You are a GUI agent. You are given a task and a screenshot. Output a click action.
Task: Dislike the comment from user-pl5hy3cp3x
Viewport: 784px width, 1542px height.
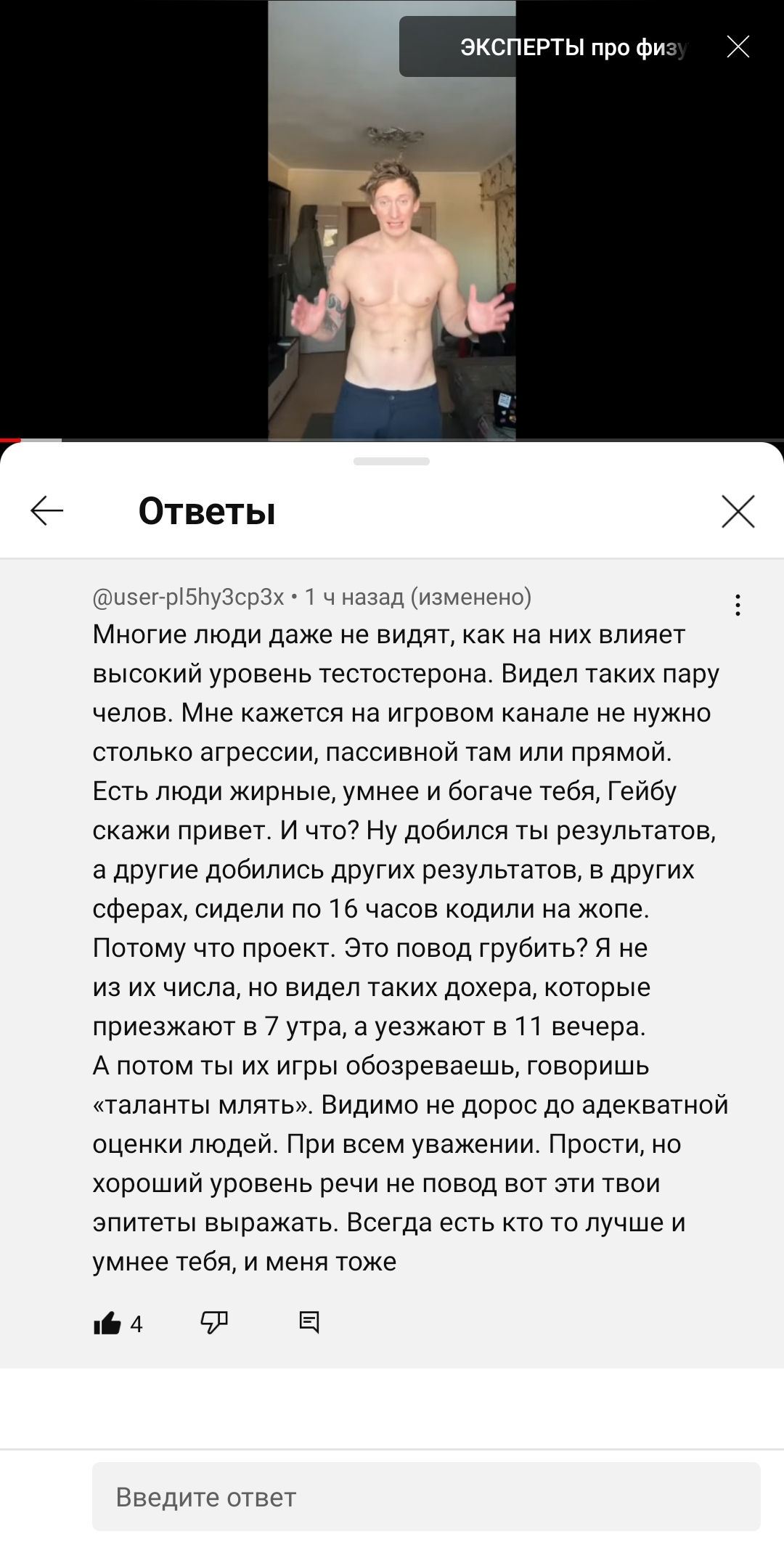coord(214,1322)
